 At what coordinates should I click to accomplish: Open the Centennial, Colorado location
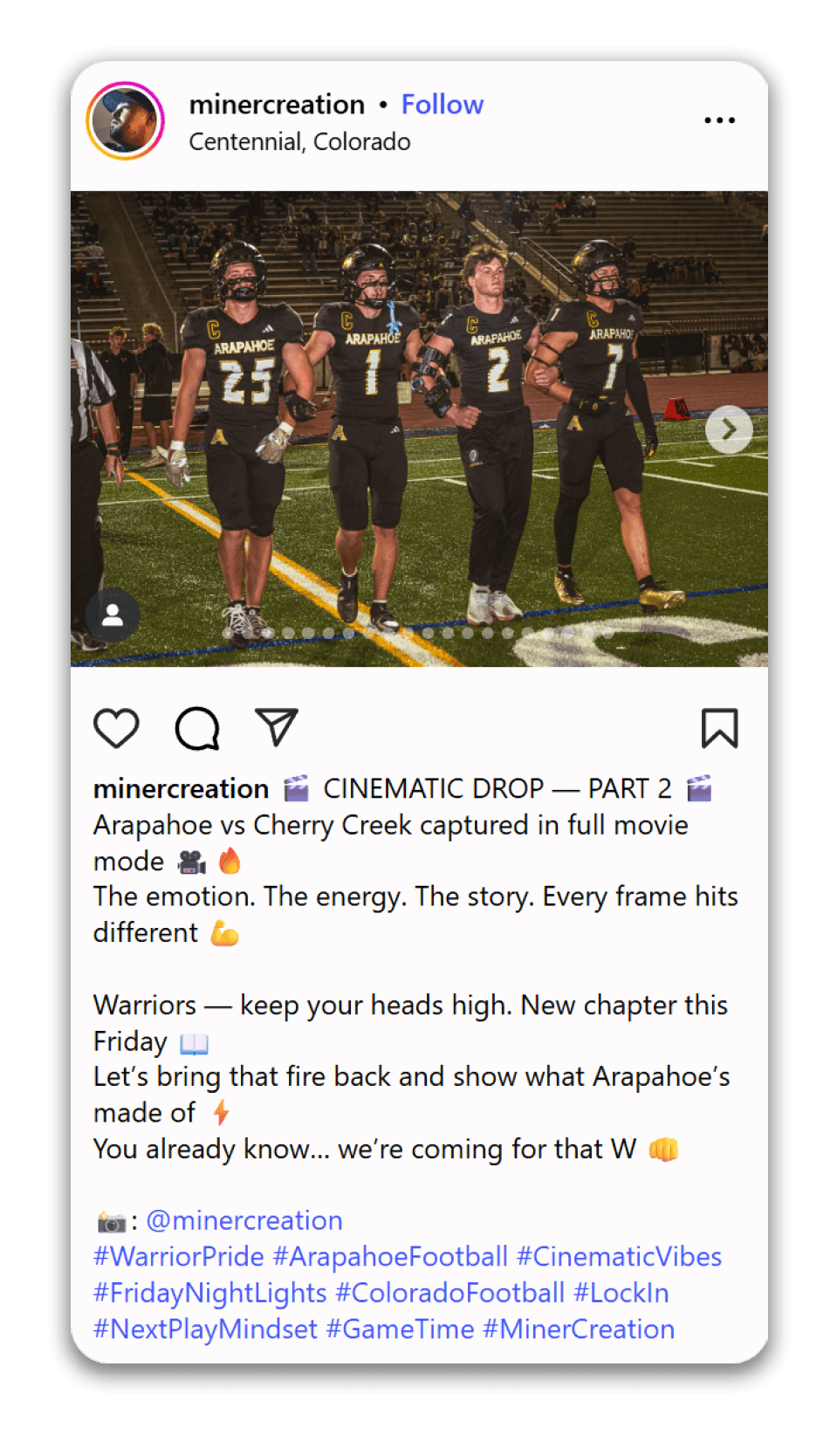299,141
